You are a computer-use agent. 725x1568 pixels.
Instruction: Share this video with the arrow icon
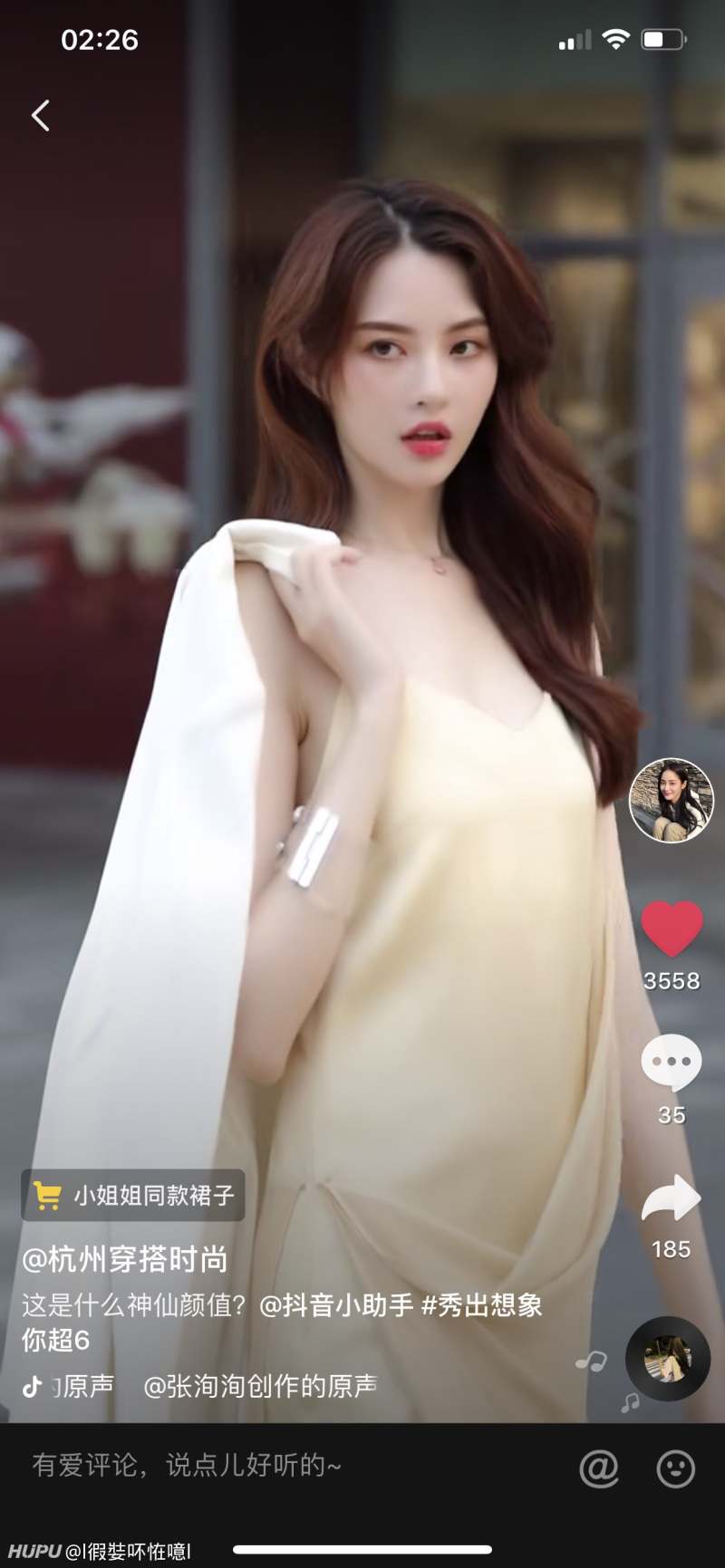tap(672, 1198)
